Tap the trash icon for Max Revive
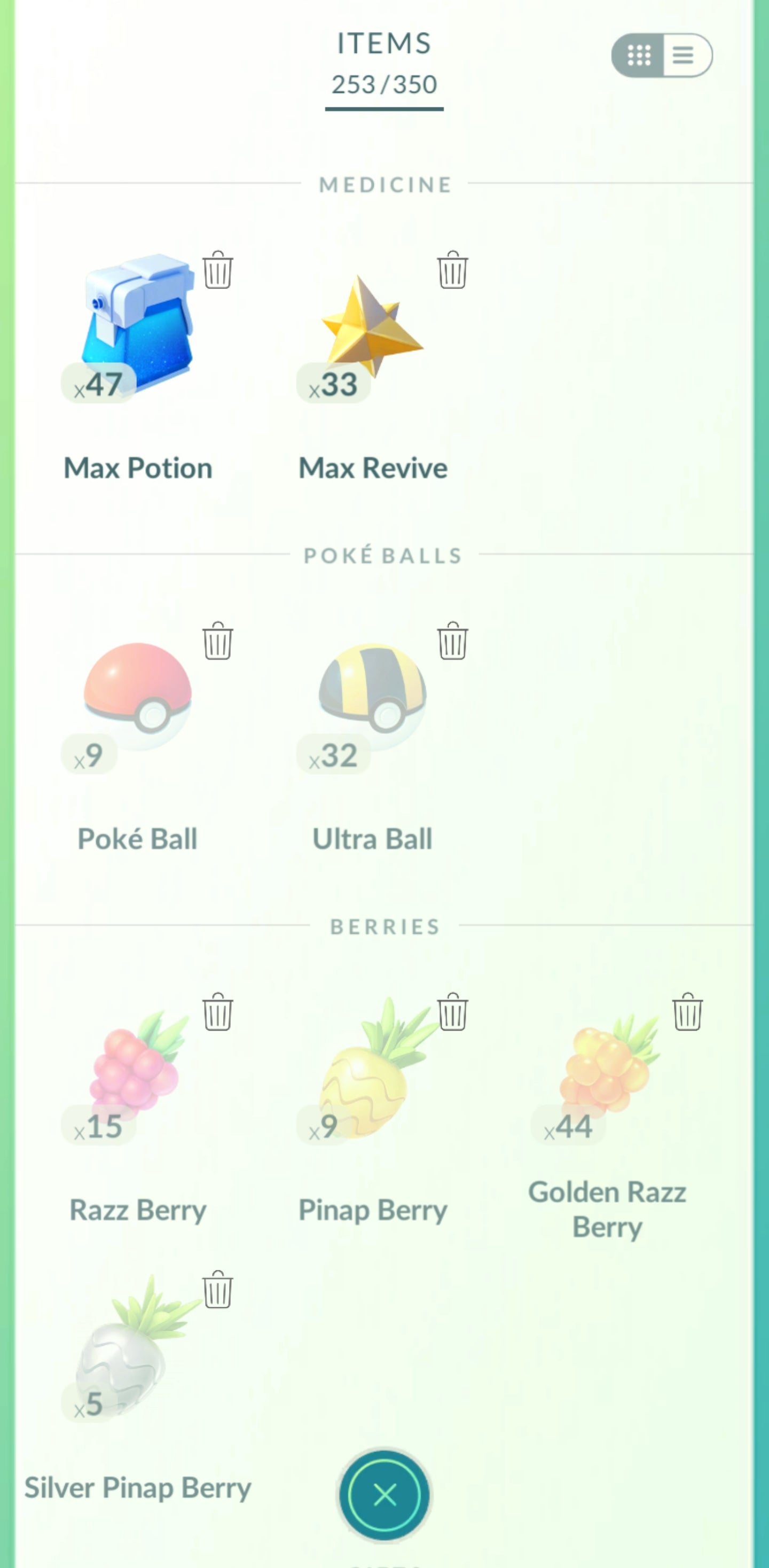 click(452, 270)
